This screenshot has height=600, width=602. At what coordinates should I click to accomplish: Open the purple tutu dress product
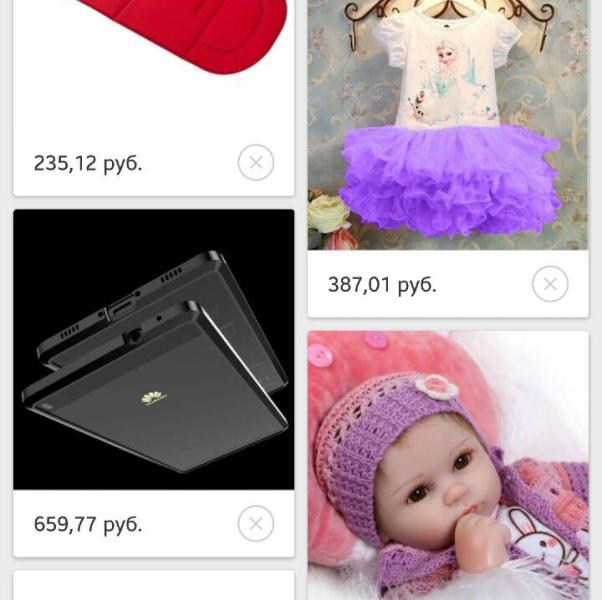pyautogui.click(x=448, y=125)
